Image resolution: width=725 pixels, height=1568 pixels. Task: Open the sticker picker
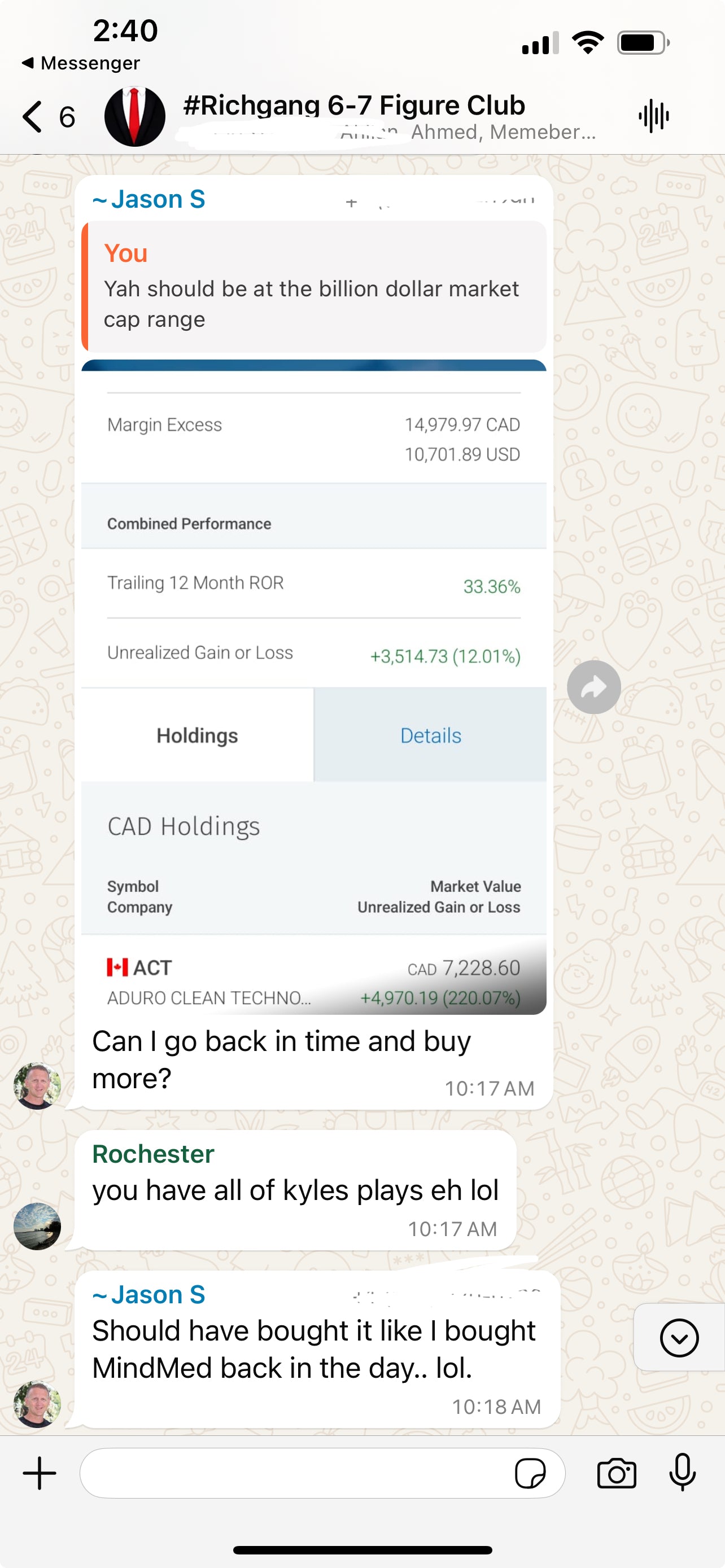coord(530,1473)
